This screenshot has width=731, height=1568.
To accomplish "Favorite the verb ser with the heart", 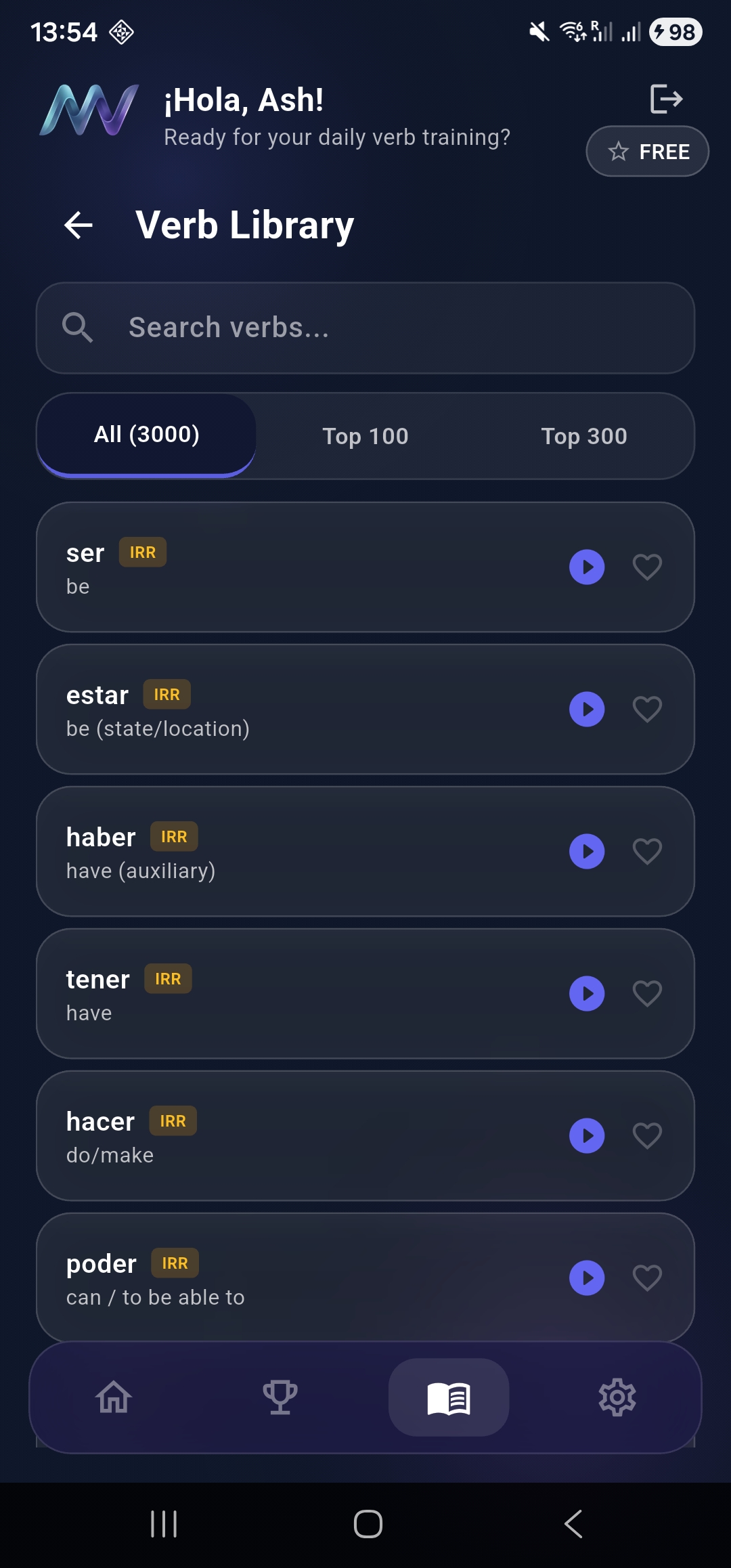I will click(x=647, y=567).
